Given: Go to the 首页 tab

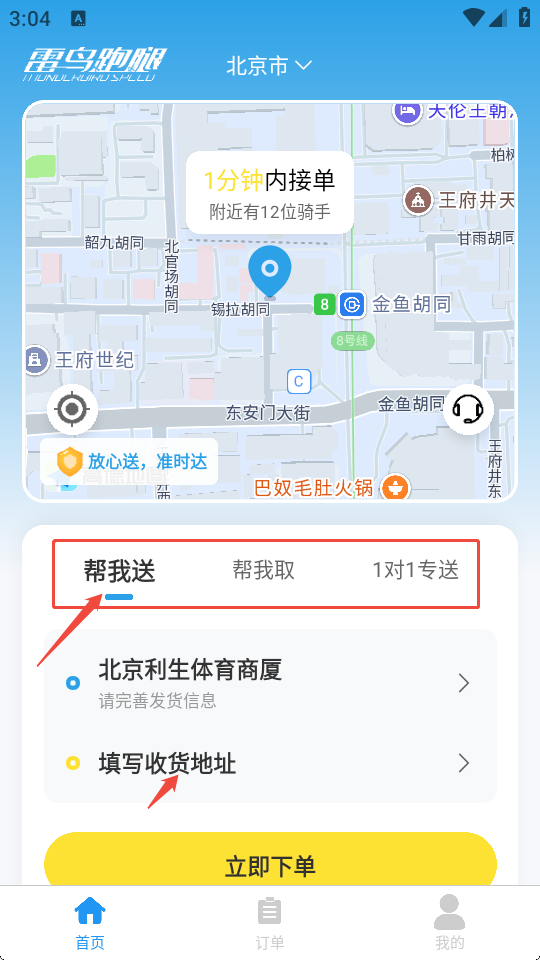Looking at the screenshot, I should (x=90, y=923).
